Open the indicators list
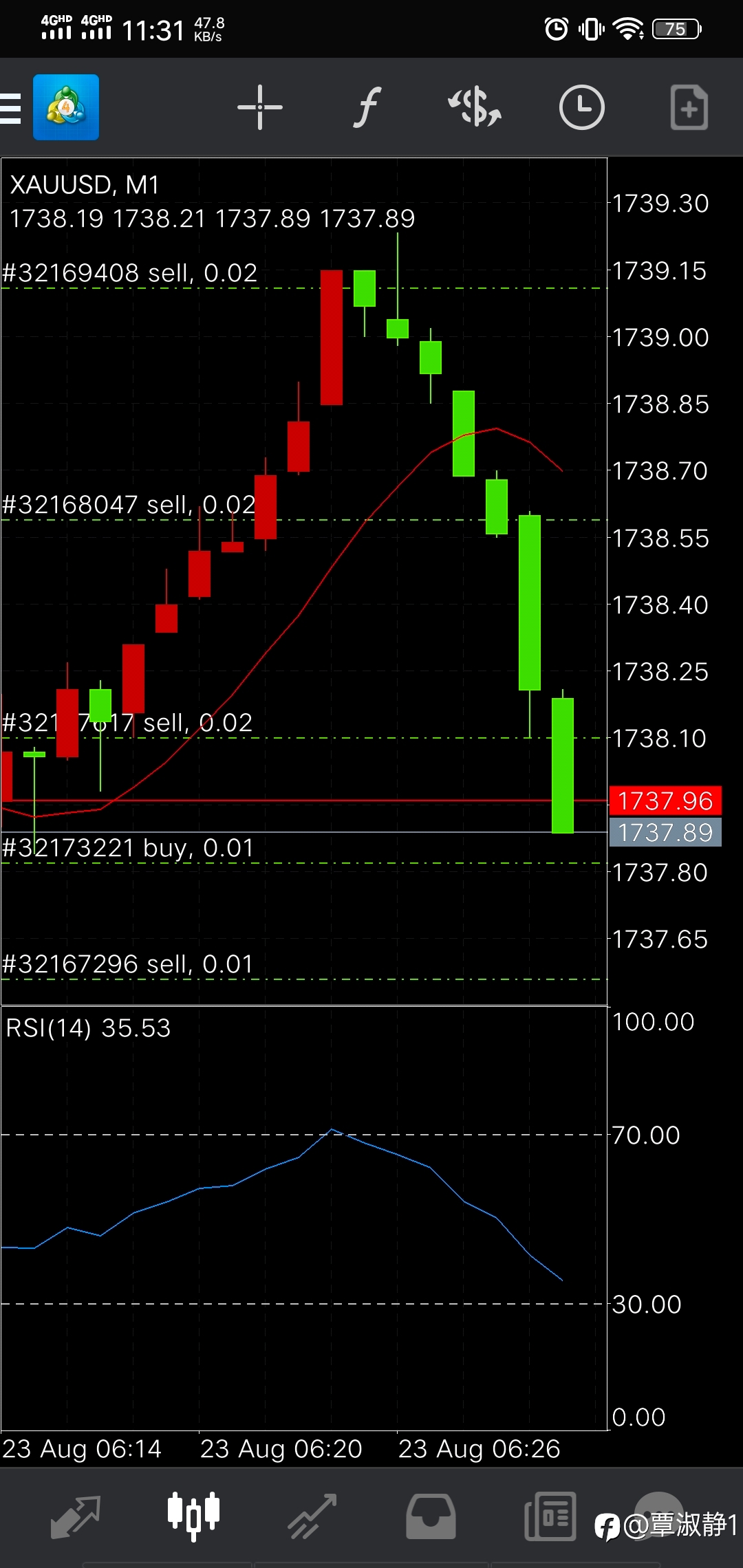Image resolution: width=743 pixels, height=1568 pixels. (367, 108)
